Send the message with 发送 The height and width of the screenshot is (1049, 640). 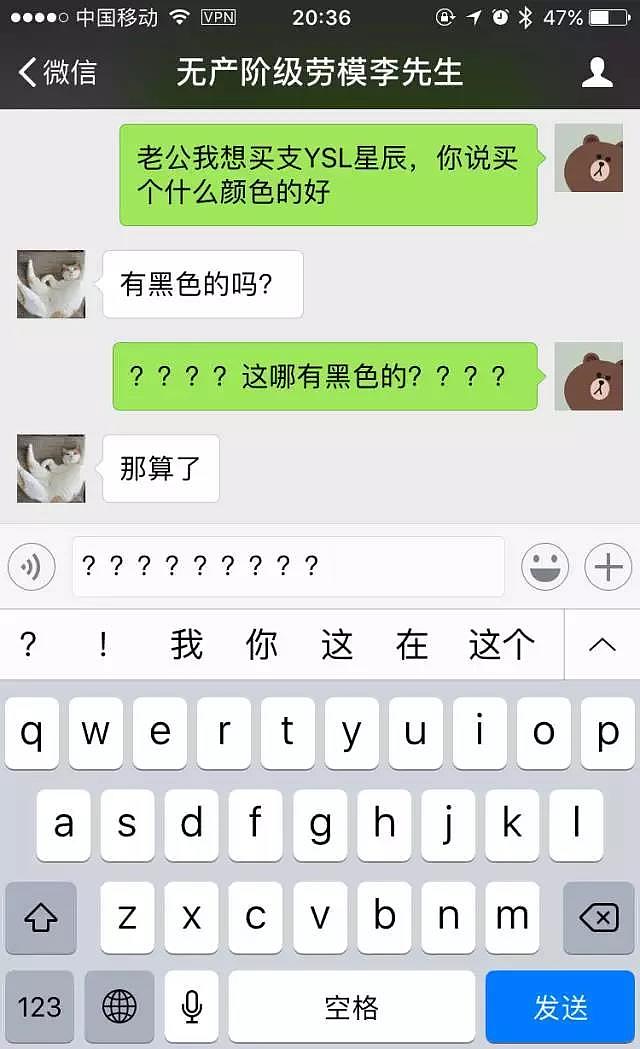click(560, 1007)
